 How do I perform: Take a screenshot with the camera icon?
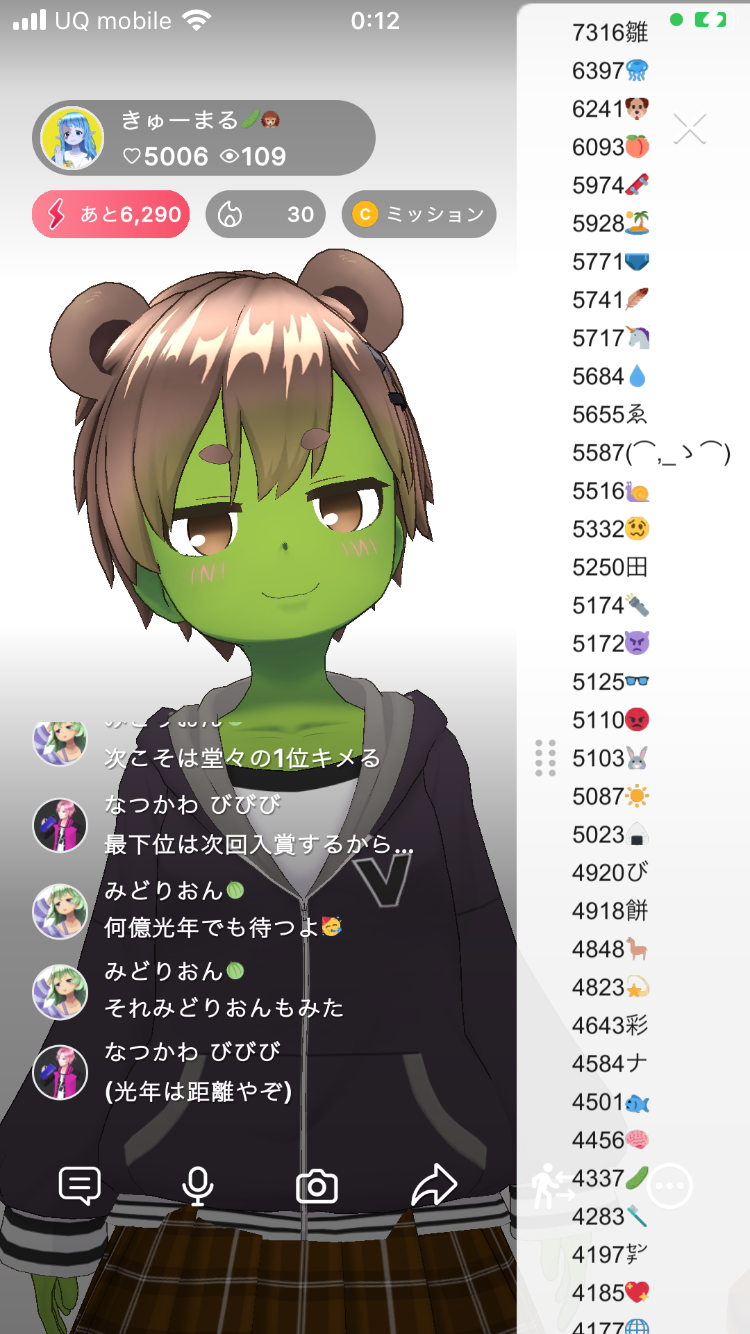(317, 1187)
